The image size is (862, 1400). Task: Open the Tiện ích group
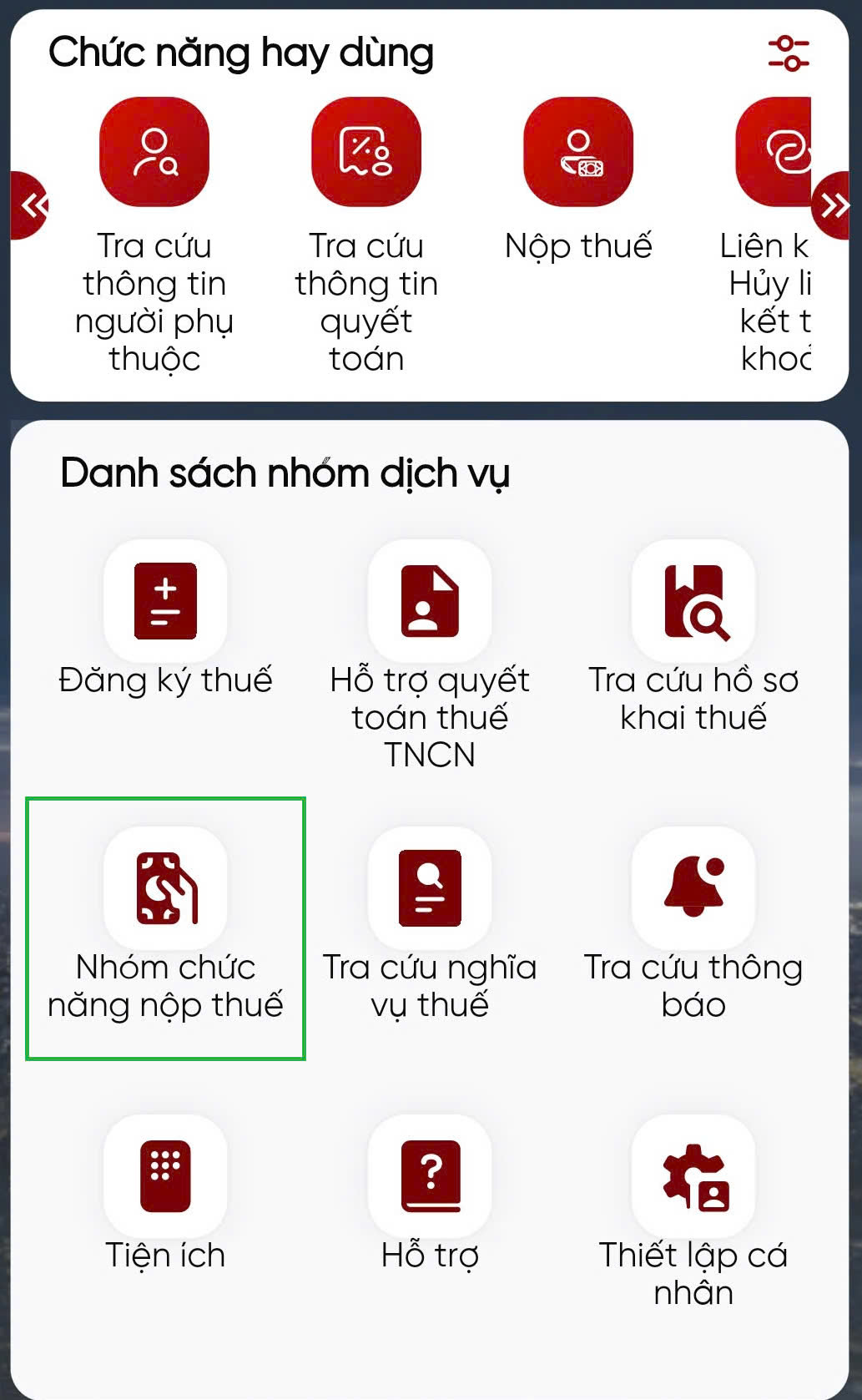pos(165,1176)
